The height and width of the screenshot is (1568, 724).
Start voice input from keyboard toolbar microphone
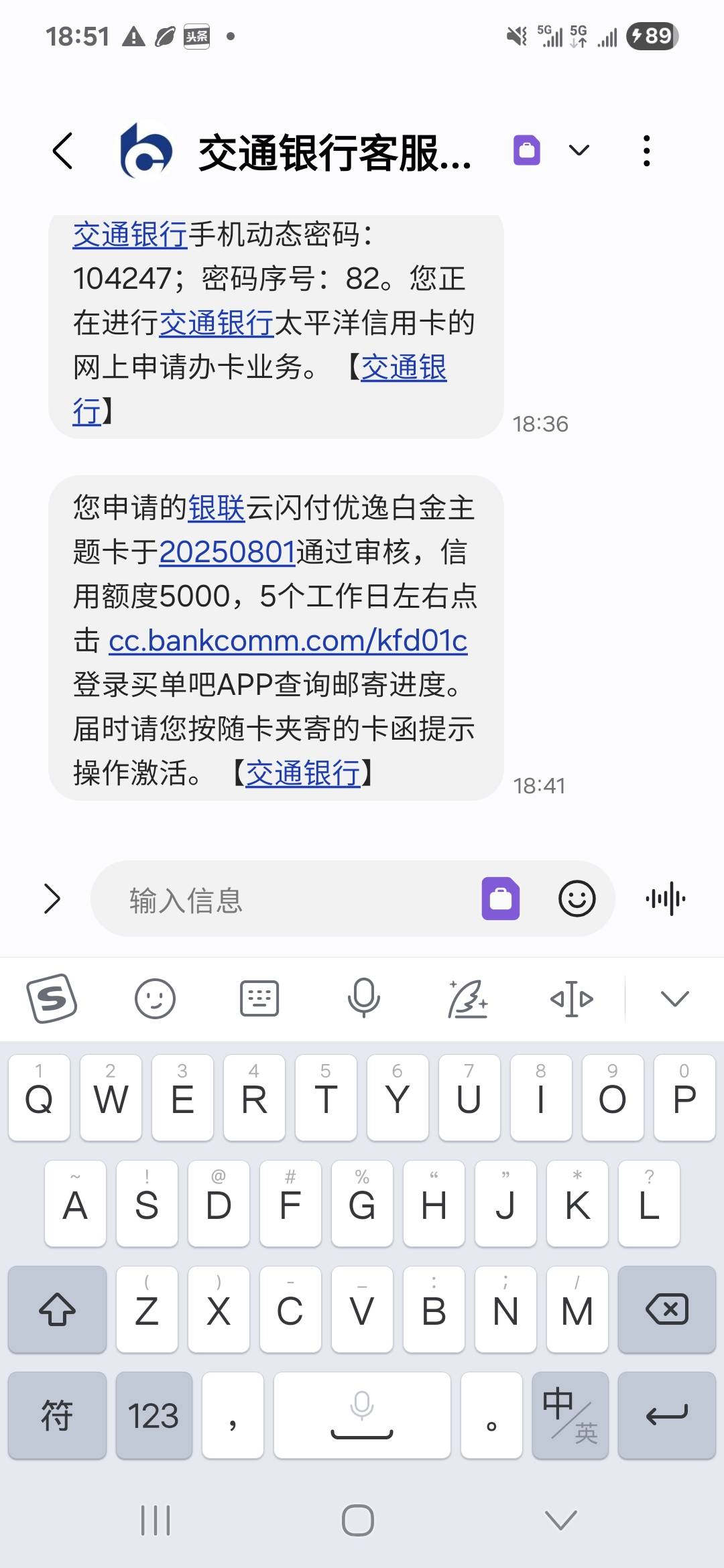point(363,998)
